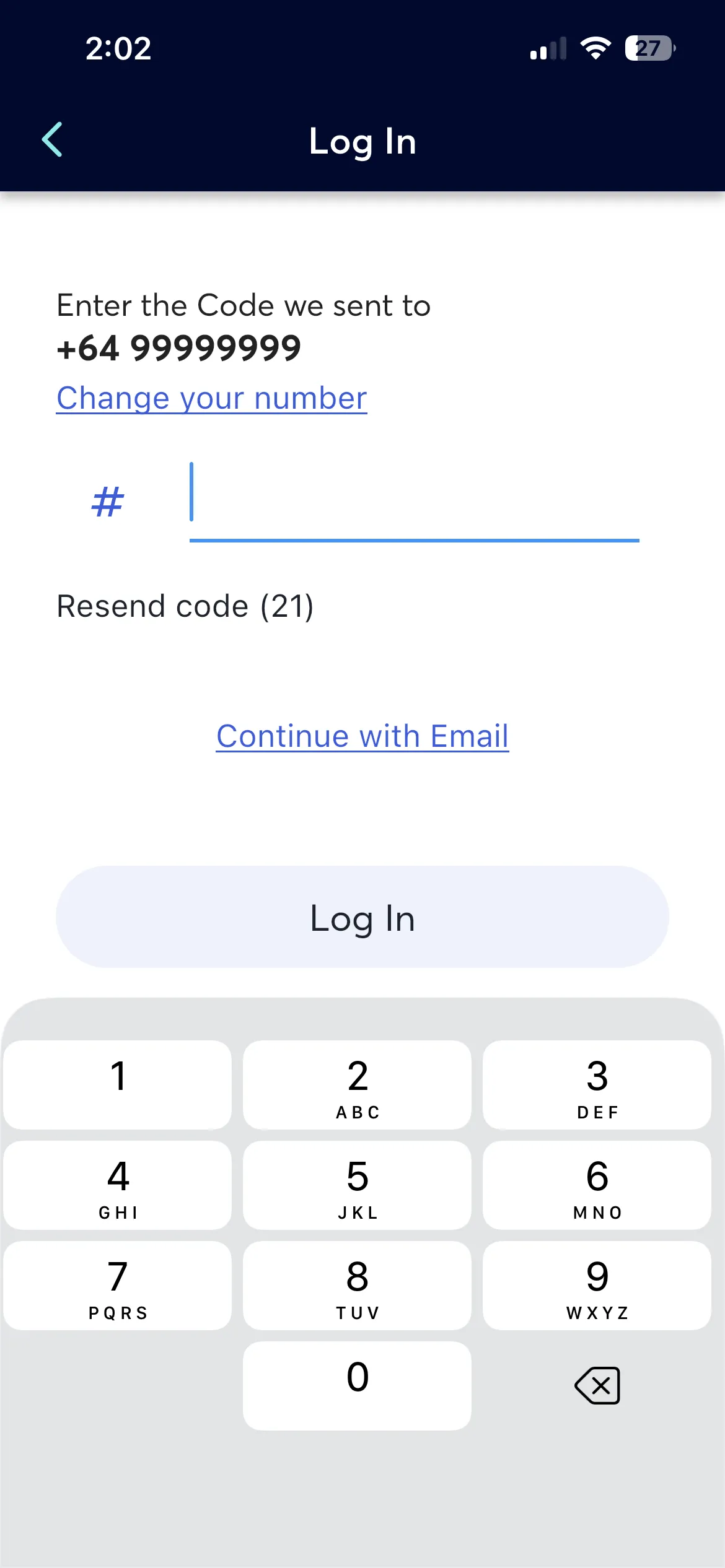This screenshot has width=725, height=1568.
Task: Tap keypad key 9 WXYZ
Action: [x=597, y=1286]
